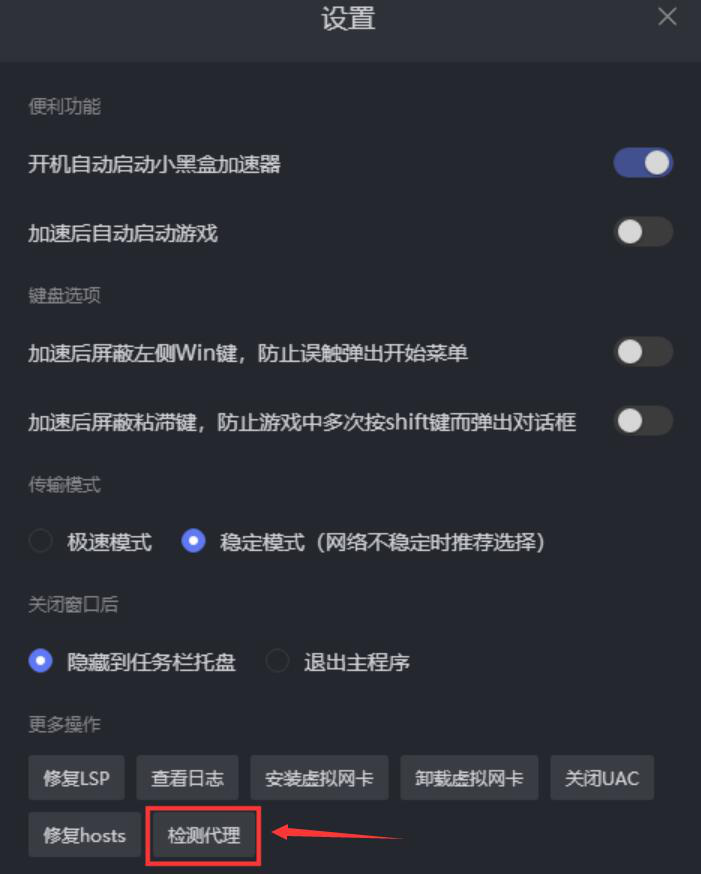Run 检测代理 proxy check

204,835
